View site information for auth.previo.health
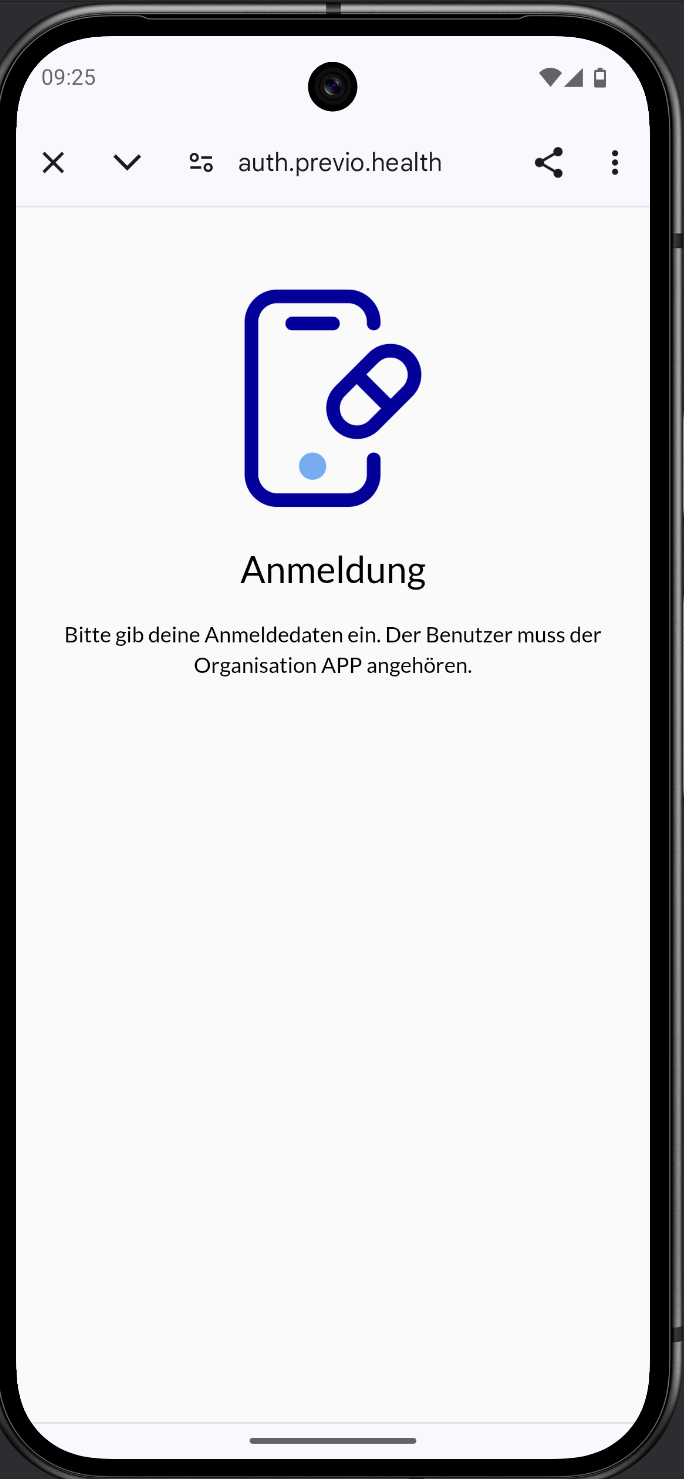The width and height of the screenshot is (684, 1479). [201, 163]
